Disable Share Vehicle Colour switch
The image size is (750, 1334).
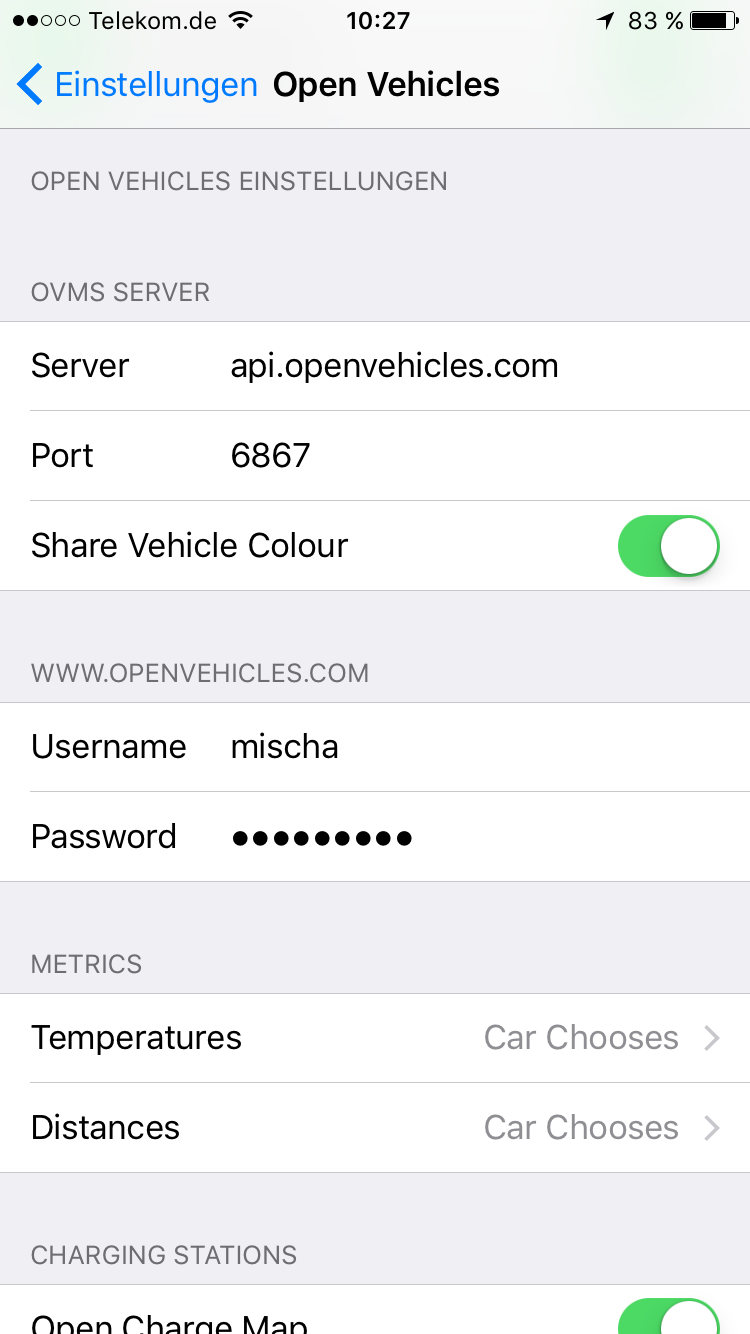668,546
